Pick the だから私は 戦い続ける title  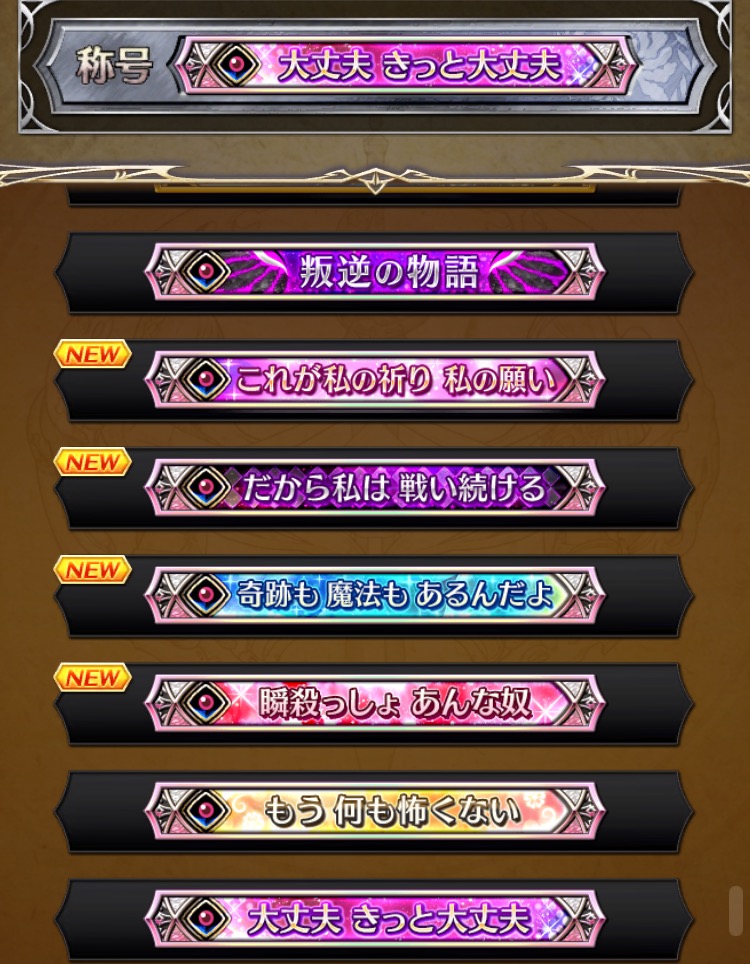[375, 488]
